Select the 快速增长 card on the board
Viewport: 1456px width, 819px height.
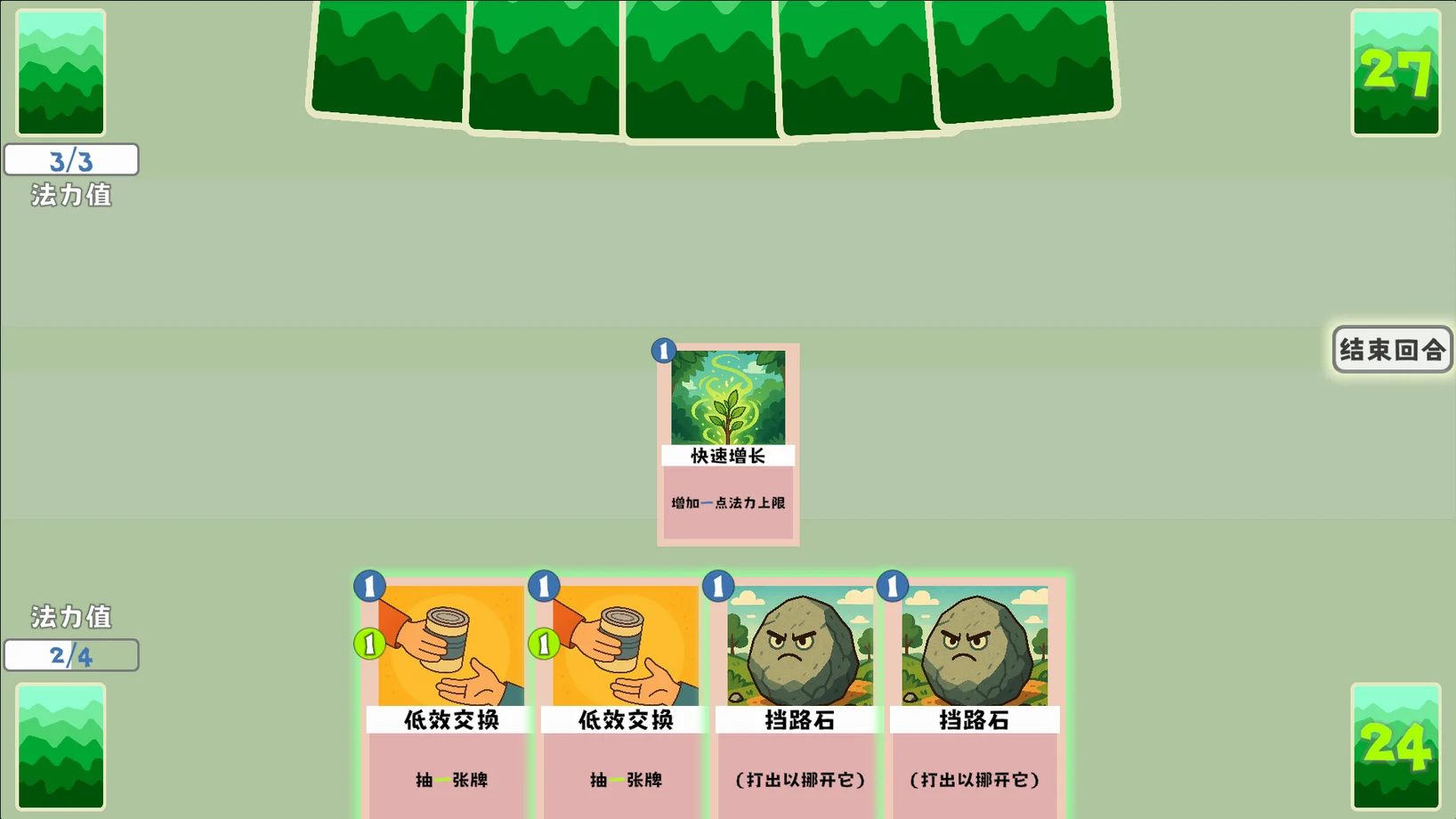point(728,444)
